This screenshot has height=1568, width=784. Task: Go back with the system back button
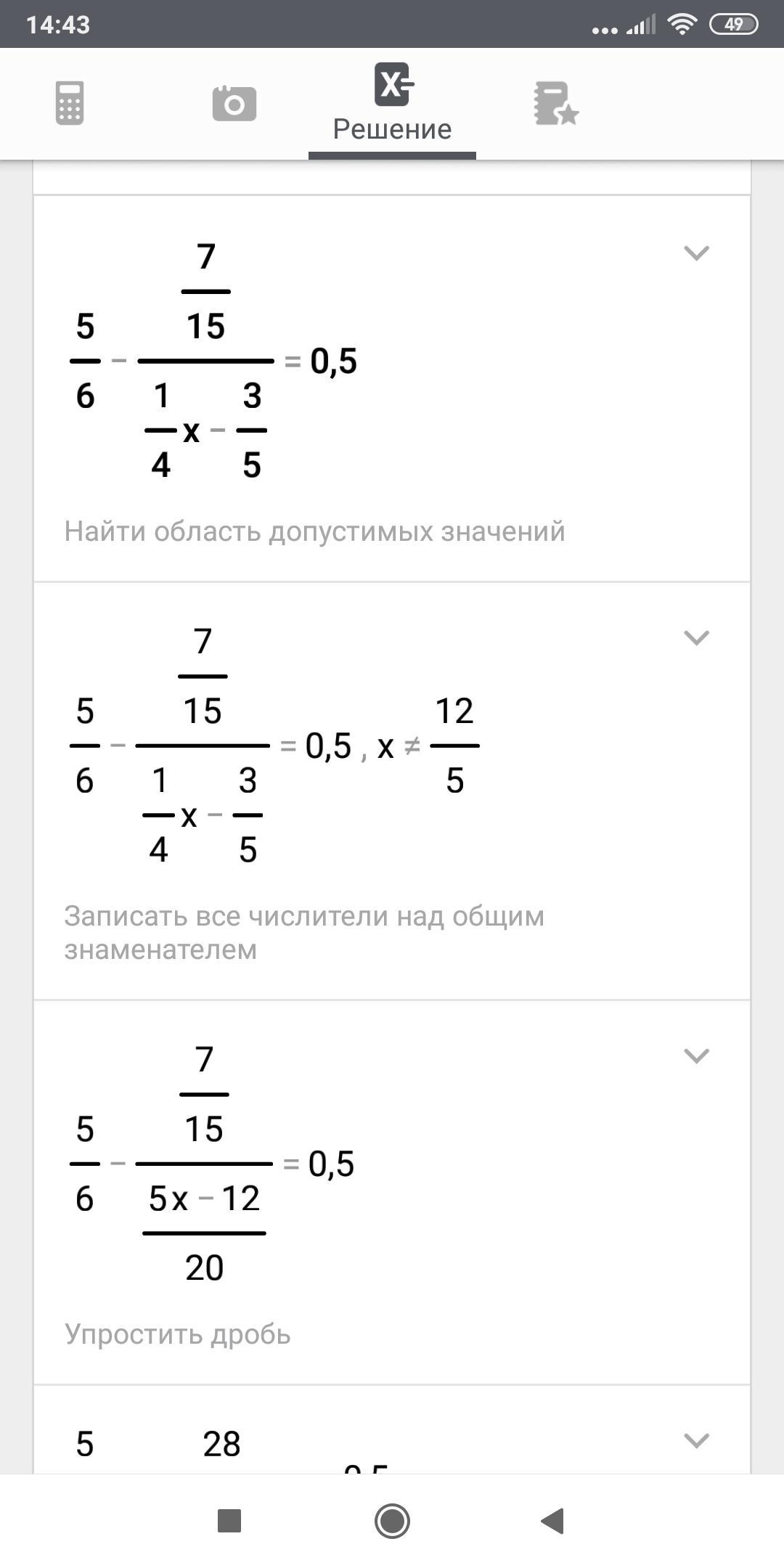[x=553, y=1521]
